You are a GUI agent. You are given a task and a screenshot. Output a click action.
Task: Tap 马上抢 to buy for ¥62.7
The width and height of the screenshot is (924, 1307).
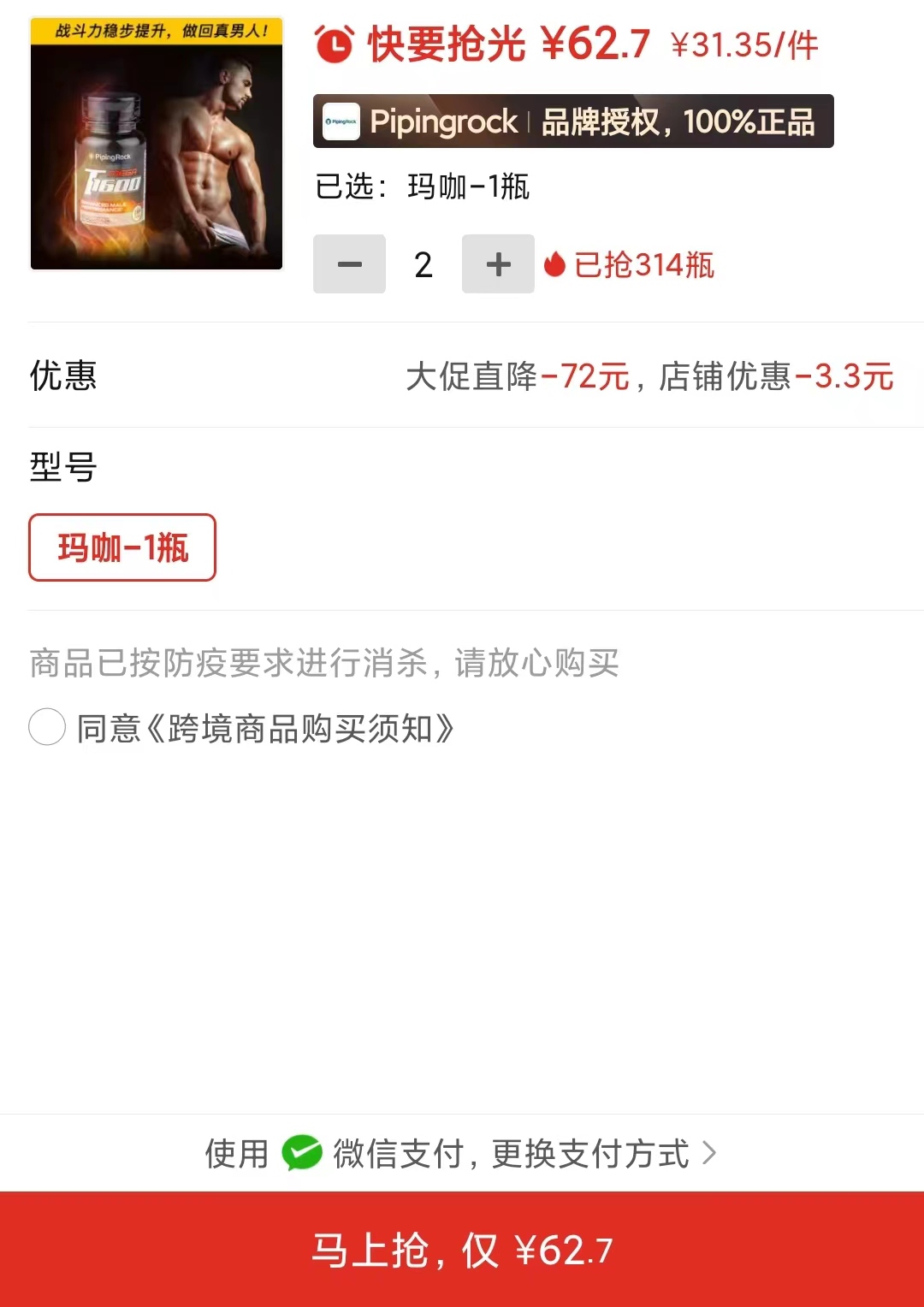tap(462, 1249)
